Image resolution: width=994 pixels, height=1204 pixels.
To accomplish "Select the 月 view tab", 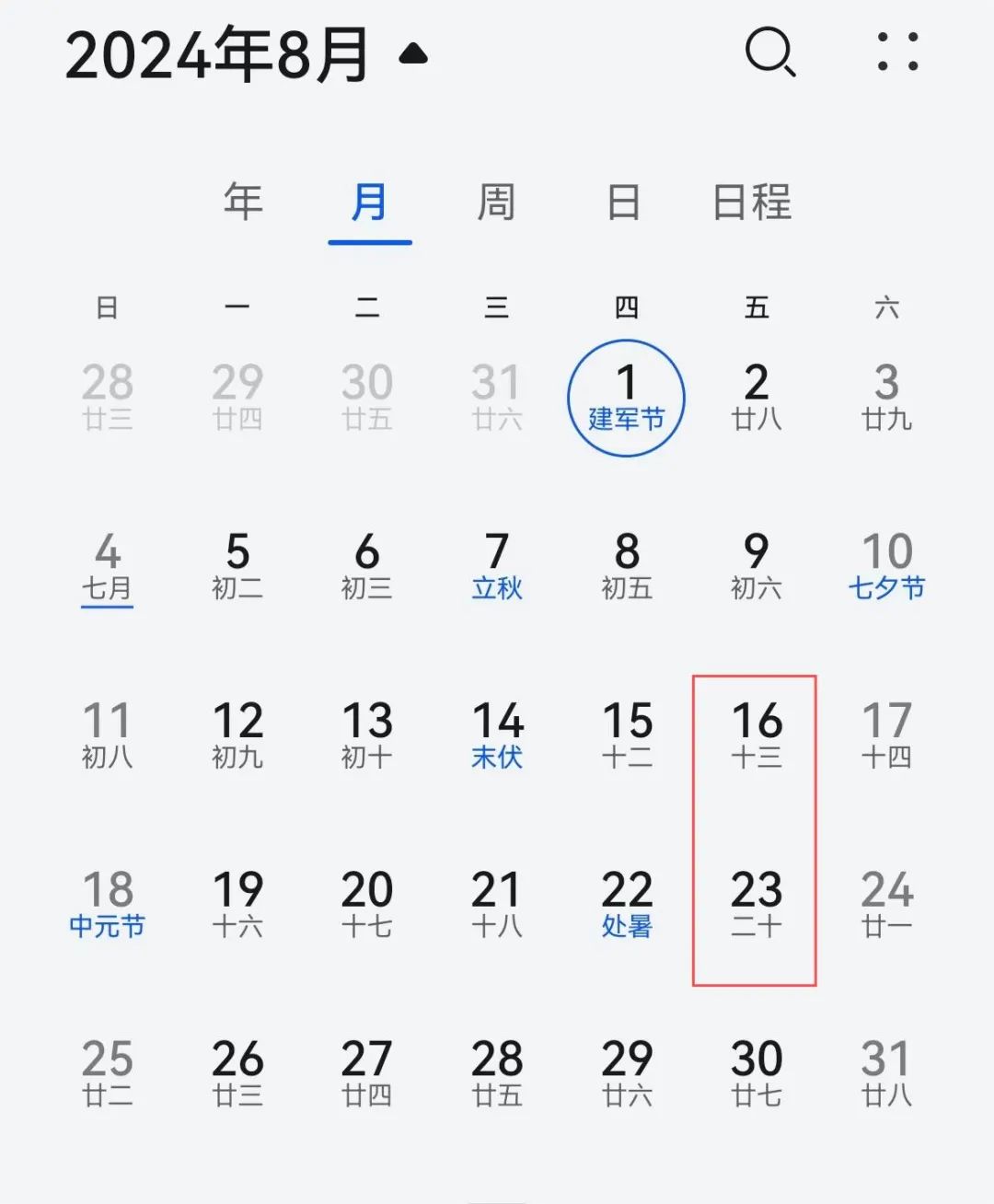I will click(369, 202).
